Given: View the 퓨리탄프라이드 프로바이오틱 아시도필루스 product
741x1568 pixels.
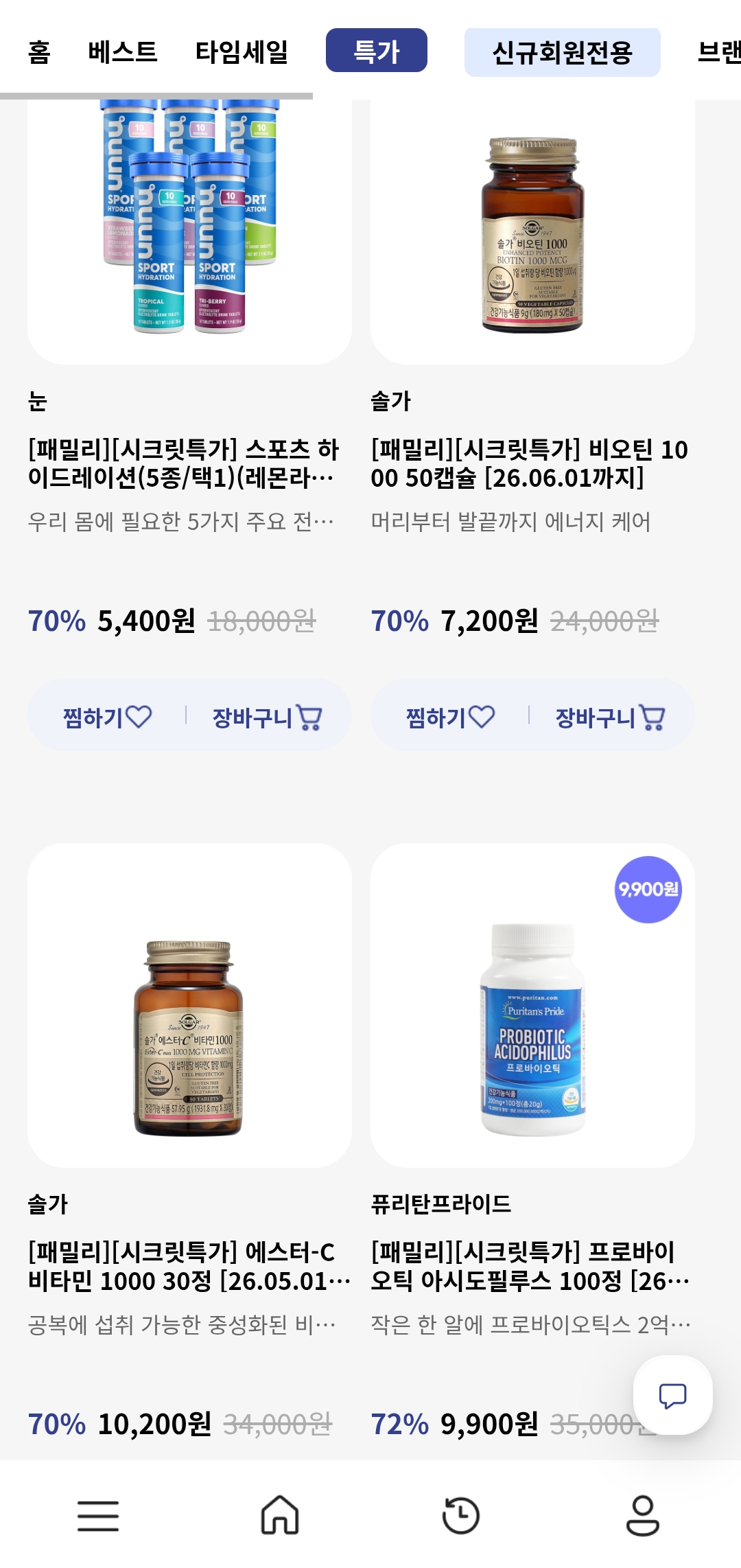Looking at the screenshot, I should point(532,1005).
